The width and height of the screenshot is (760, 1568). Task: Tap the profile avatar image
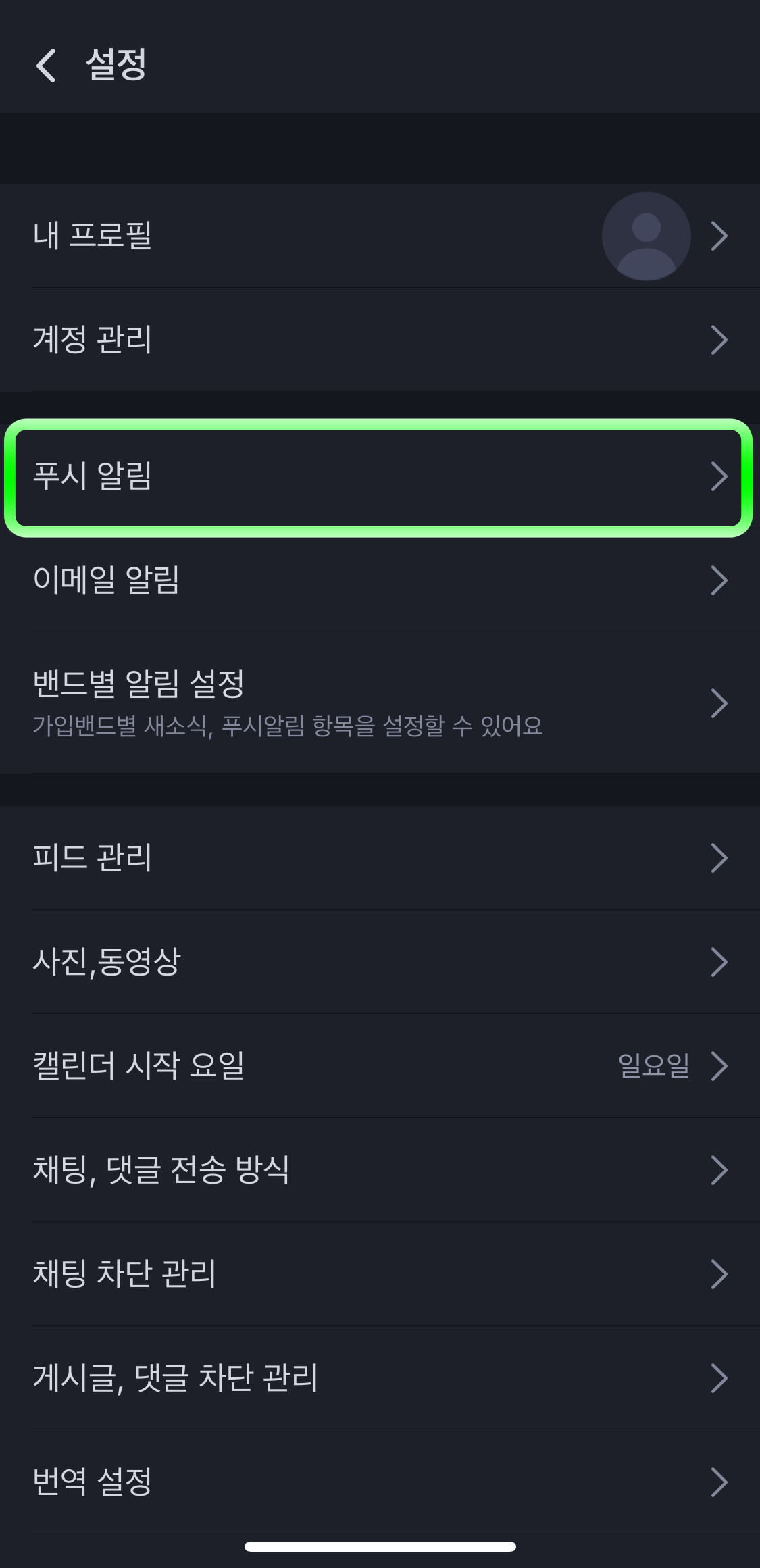click(x=645, y=236)
